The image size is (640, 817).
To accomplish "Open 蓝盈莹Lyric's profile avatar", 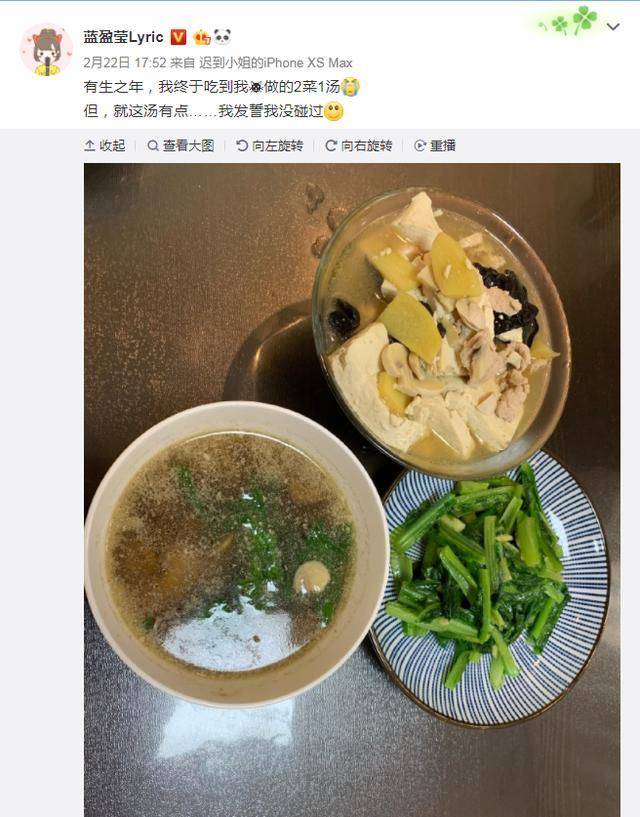I will click(x=46, y=49).
